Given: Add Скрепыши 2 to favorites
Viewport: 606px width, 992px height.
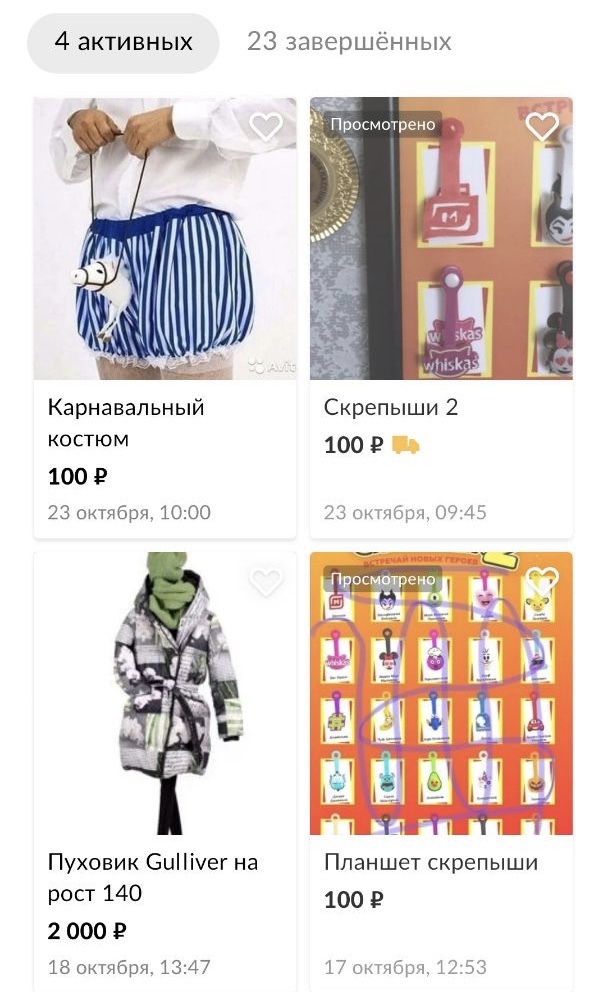Looking at the screenshot, I should click(542, 126).
